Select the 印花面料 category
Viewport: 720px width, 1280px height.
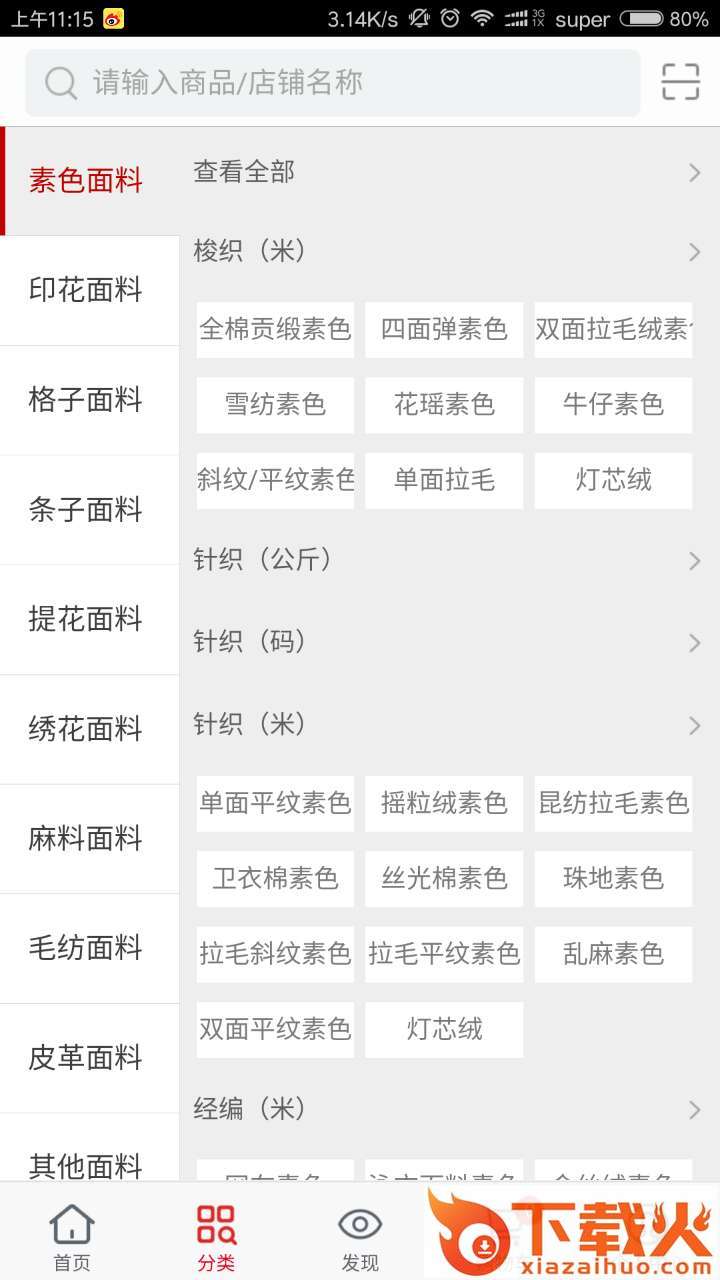pos(90,290)
